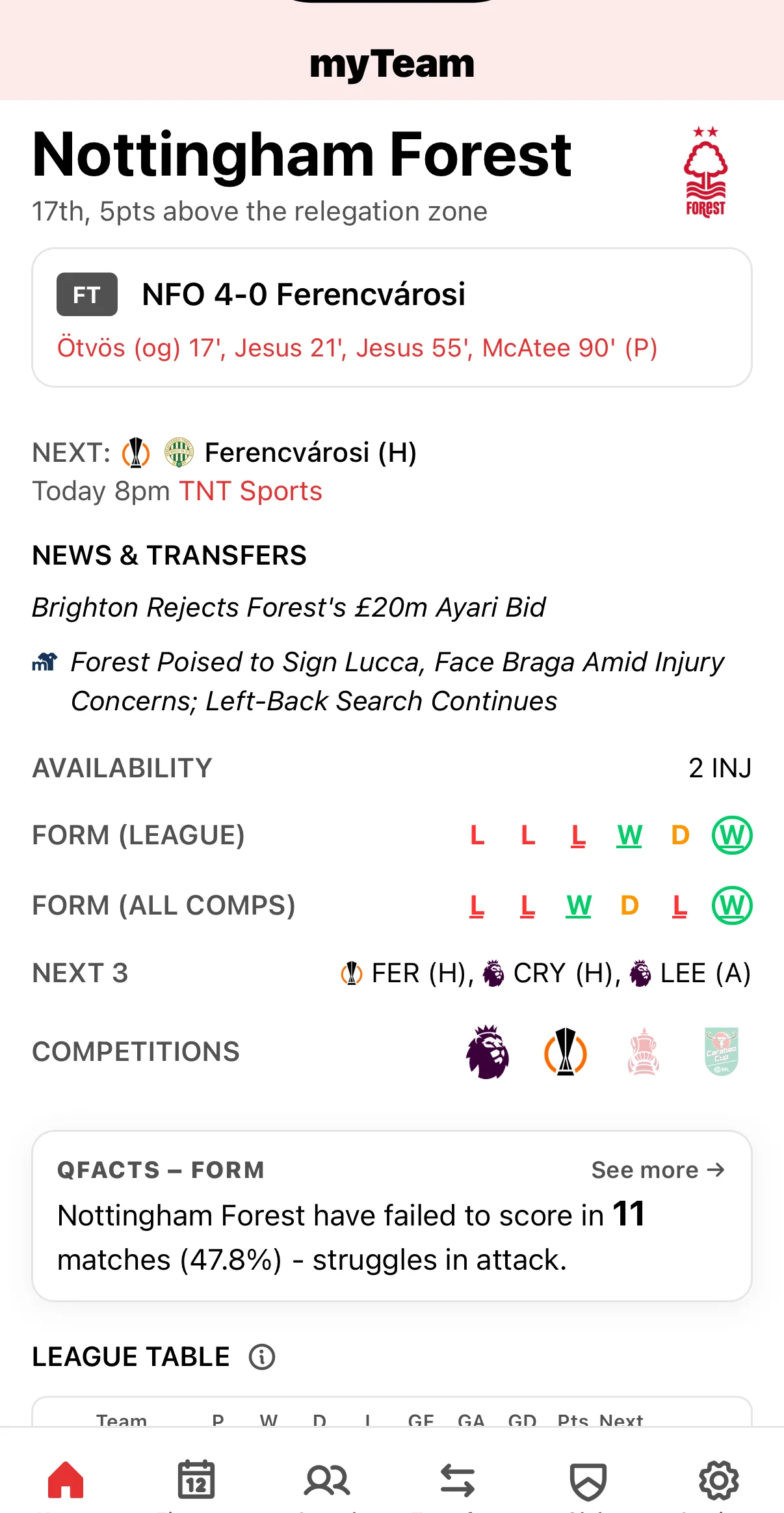Open the TNT Sports link

tap(250, 490)
